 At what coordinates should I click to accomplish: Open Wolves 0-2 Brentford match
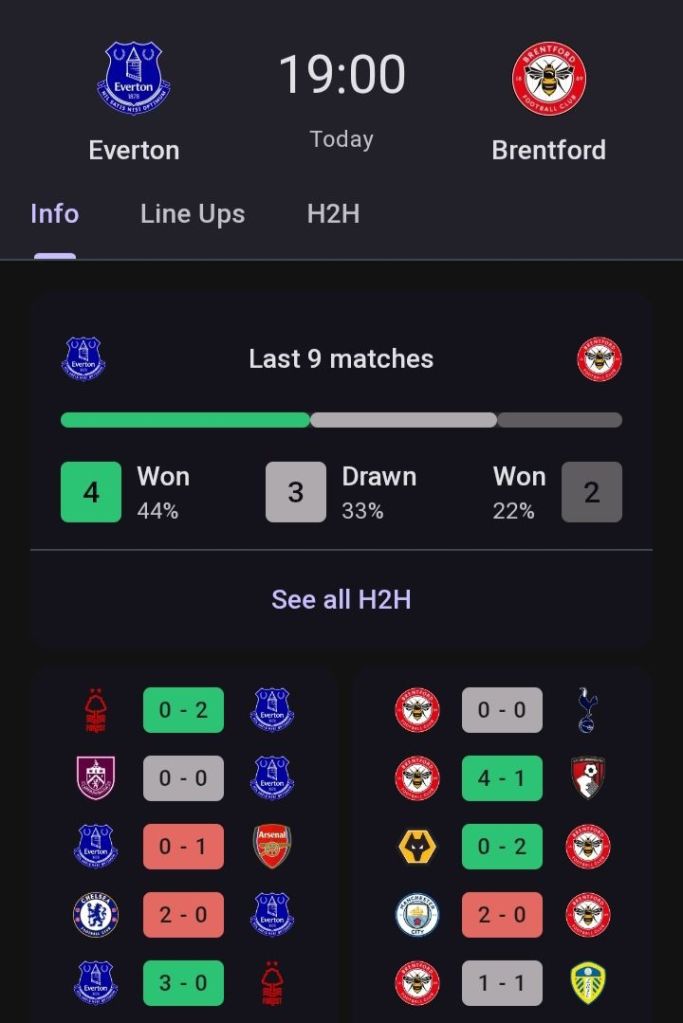click(502, 846)
